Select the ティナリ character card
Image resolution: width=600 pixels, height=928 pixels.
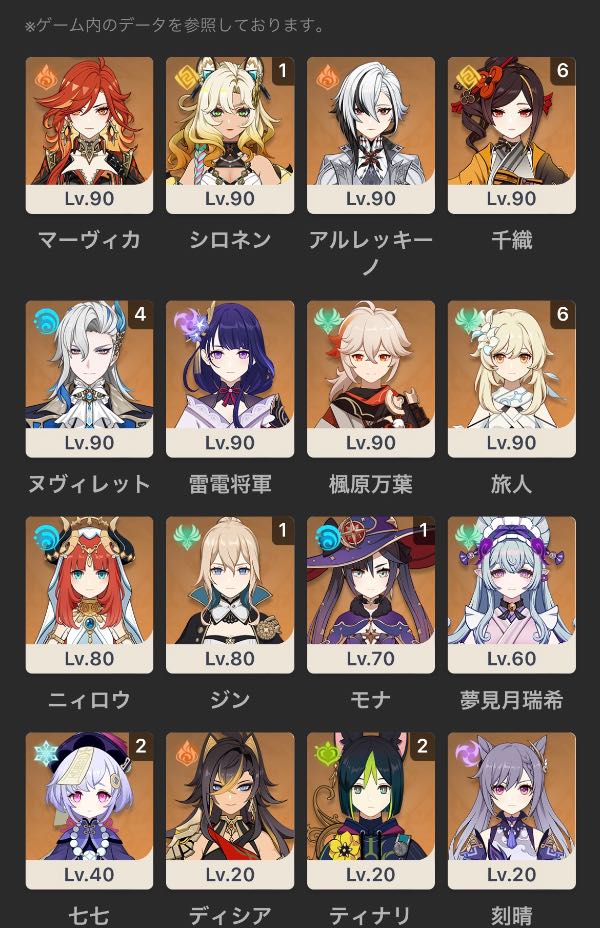coord(371,811)
